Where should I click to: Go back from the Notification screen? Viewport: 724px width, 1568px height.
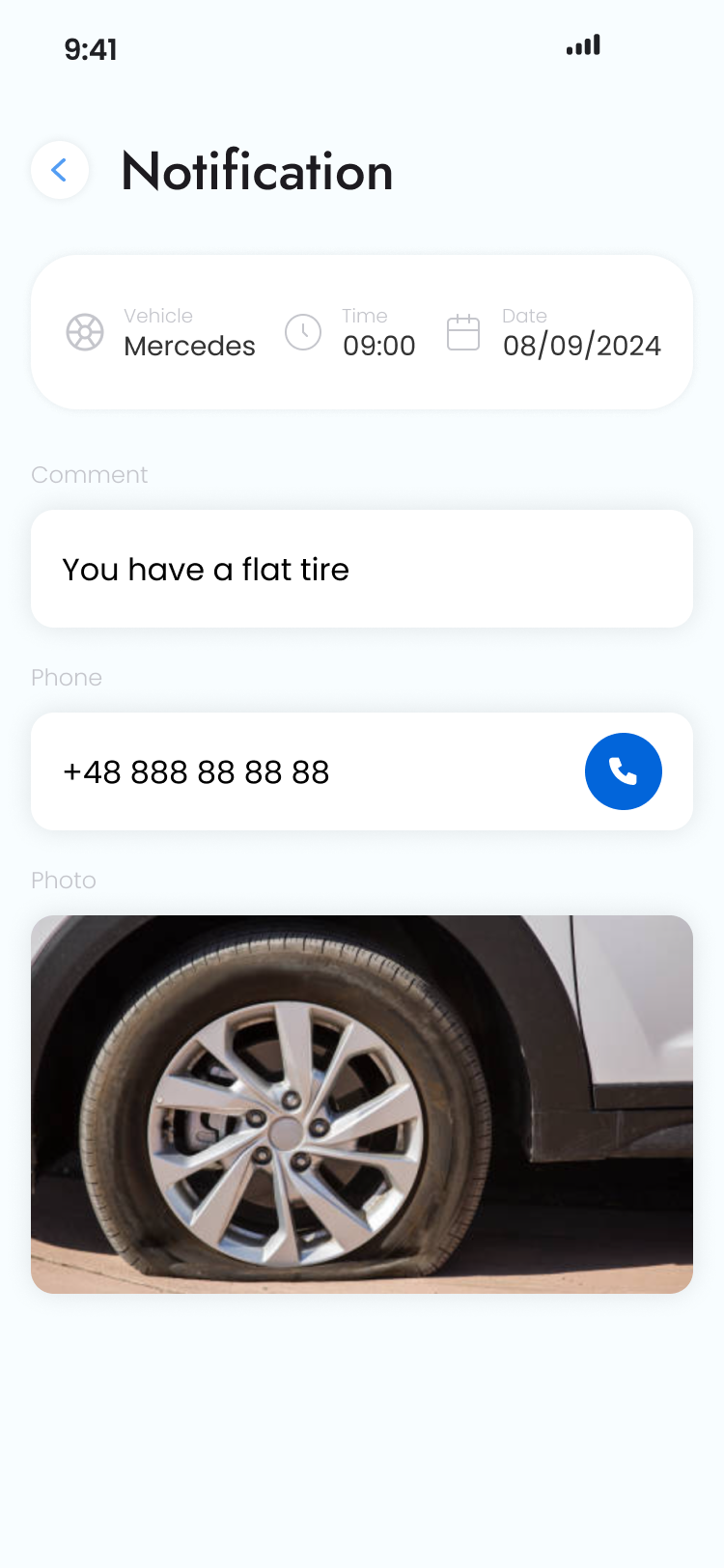pyautogui.click(x=60, y=170)
